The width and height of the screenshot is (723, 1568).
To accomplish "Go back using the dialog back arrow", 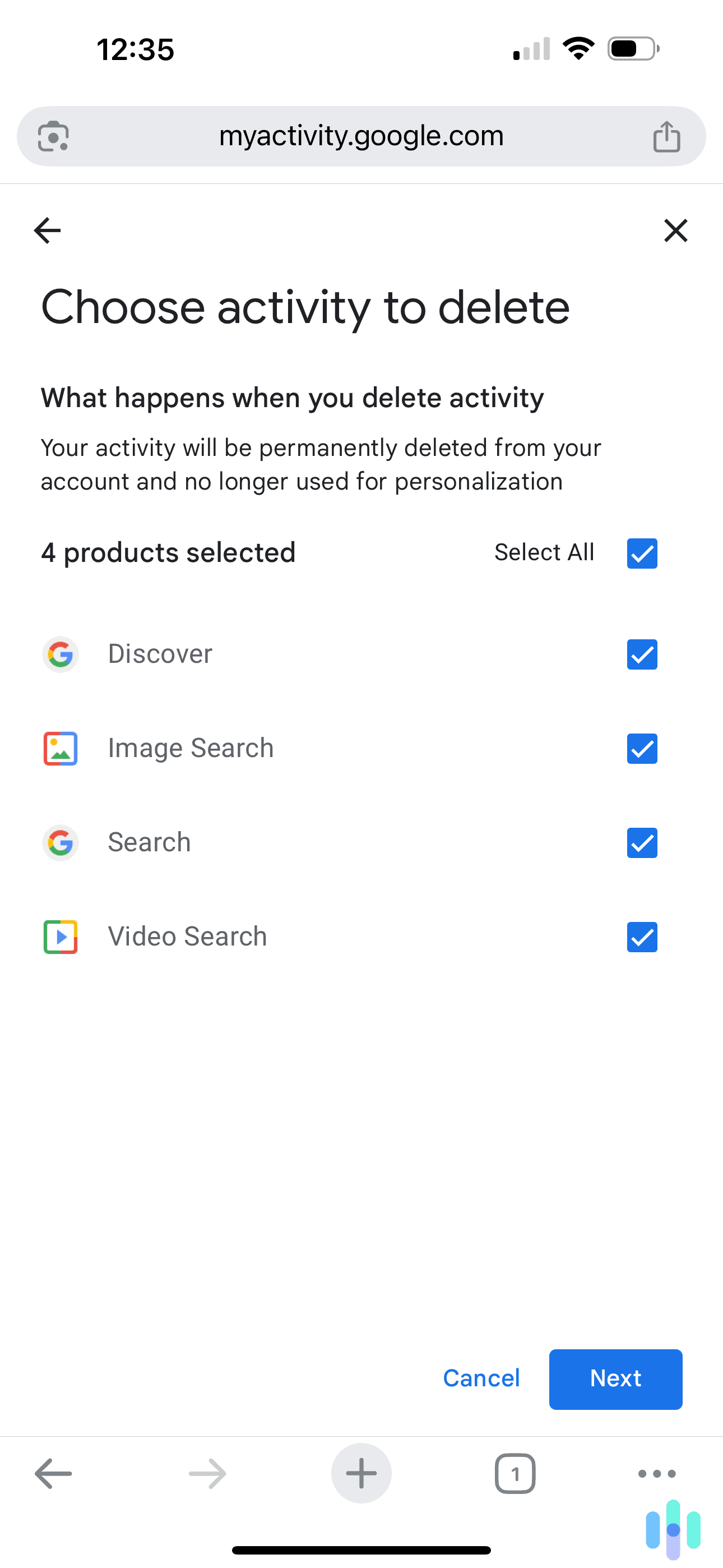I will point(47,230).
